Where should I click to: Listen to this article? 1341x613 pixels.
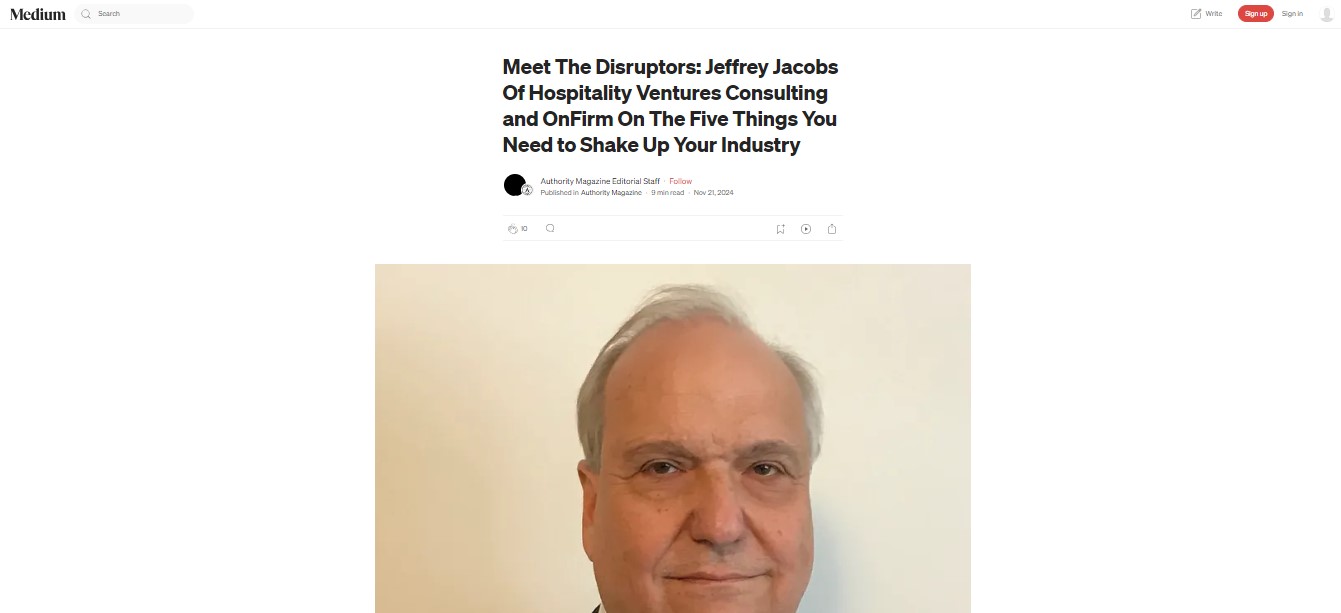click(x=806, y=229)
